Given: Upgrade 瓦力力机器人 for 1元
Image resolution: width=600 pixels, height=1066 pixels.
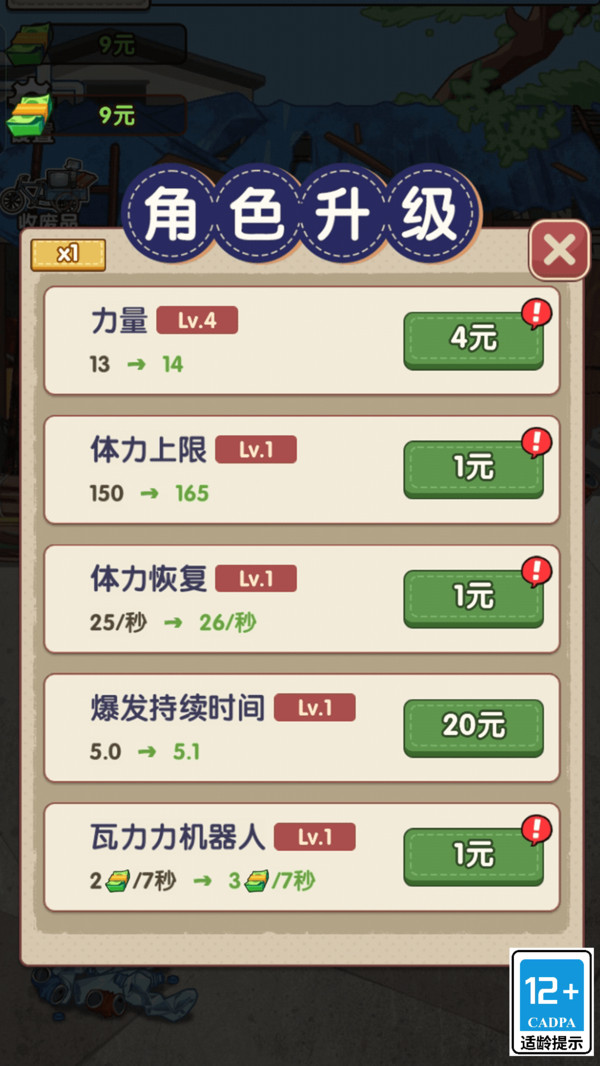Looking at the screenshot, I should click(473, 856).
